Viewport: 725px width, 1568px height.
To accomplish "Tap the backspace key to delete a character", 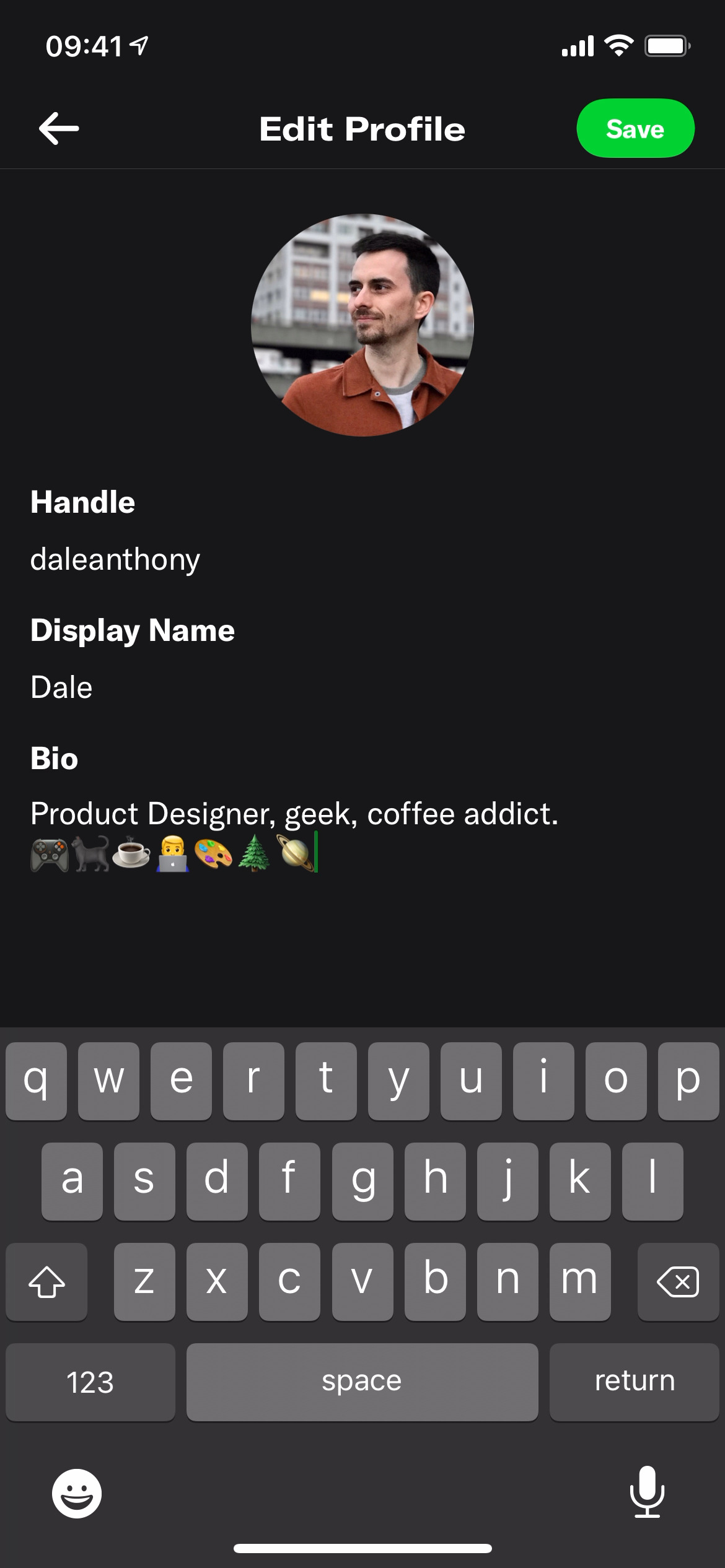I will pyautogui.click(x=678, y=1281).
